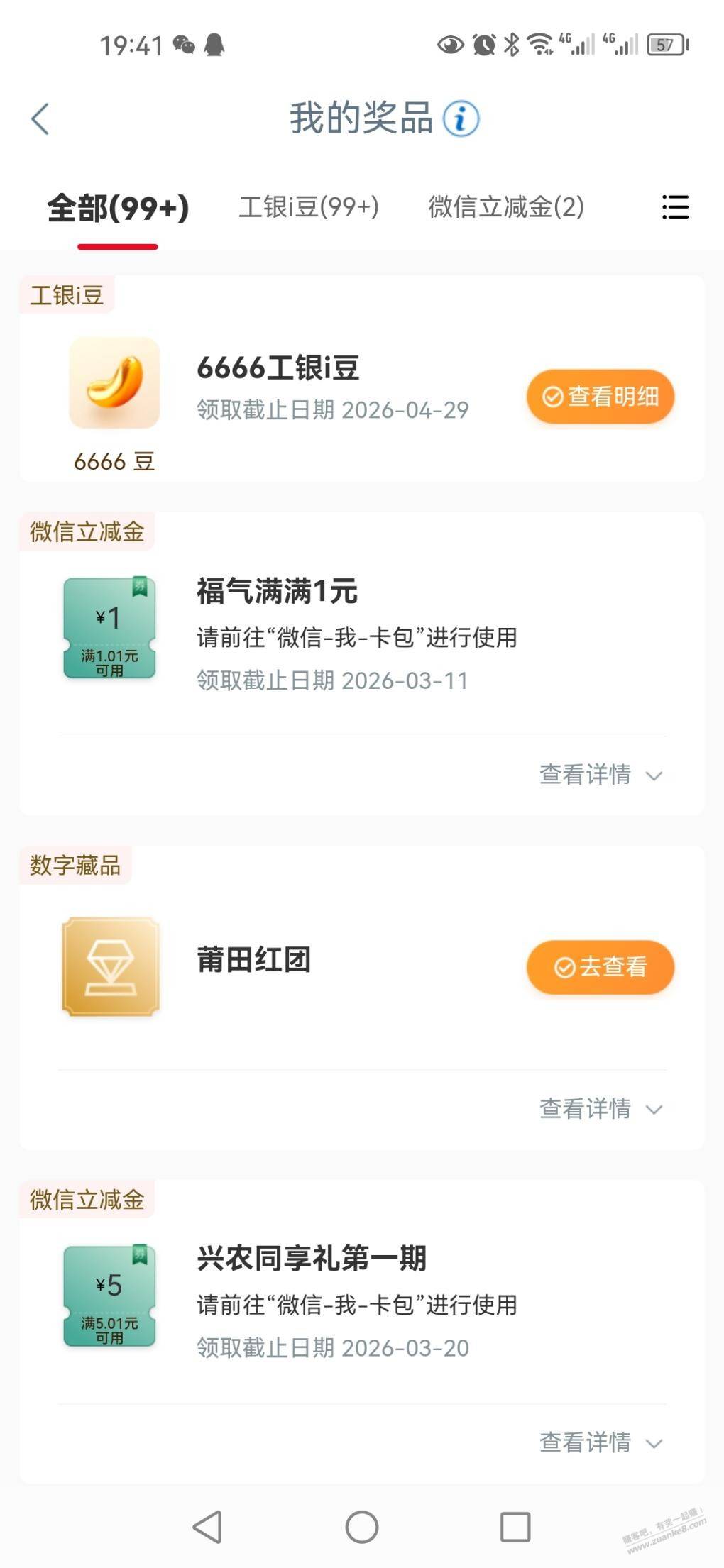The image size is (724, 1568).
Task: Tap 去查看 for 莆田红团
Action: tap(600, 967)
